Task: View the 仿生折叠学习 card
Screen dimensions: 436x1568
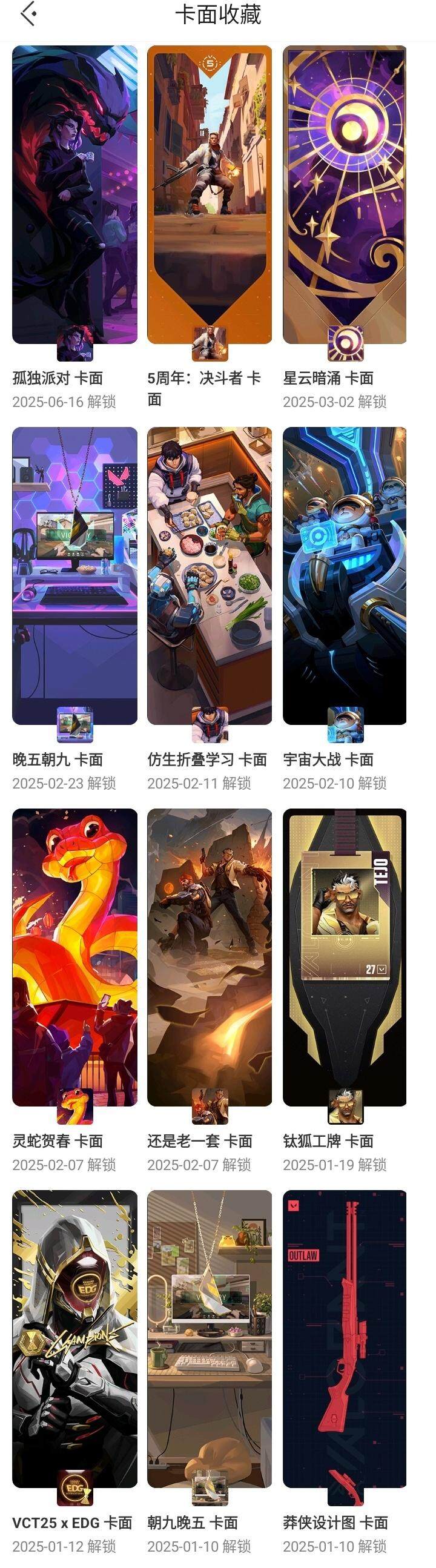Action: 210,576
